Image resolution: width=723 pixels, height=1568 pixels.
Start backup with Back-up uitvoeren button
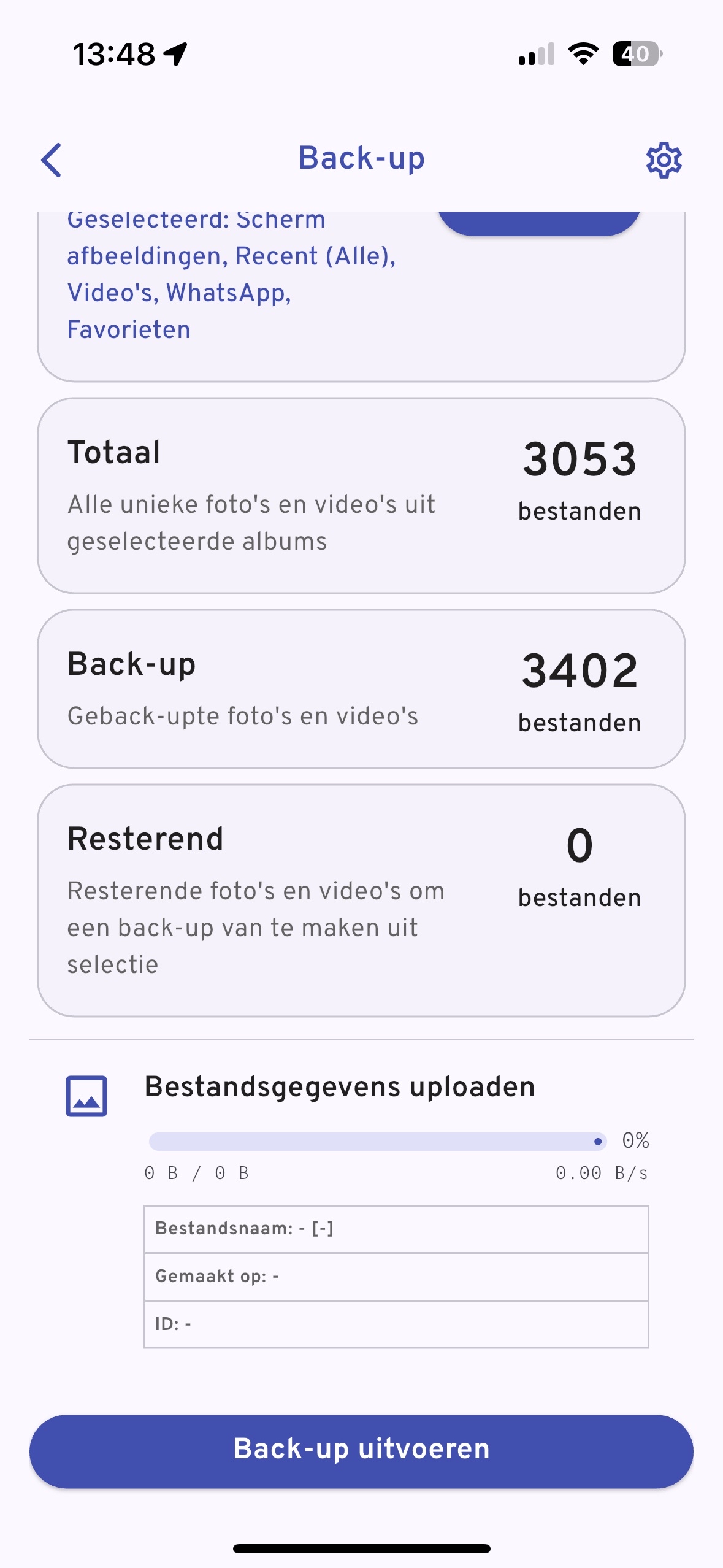pos(361,1450)
